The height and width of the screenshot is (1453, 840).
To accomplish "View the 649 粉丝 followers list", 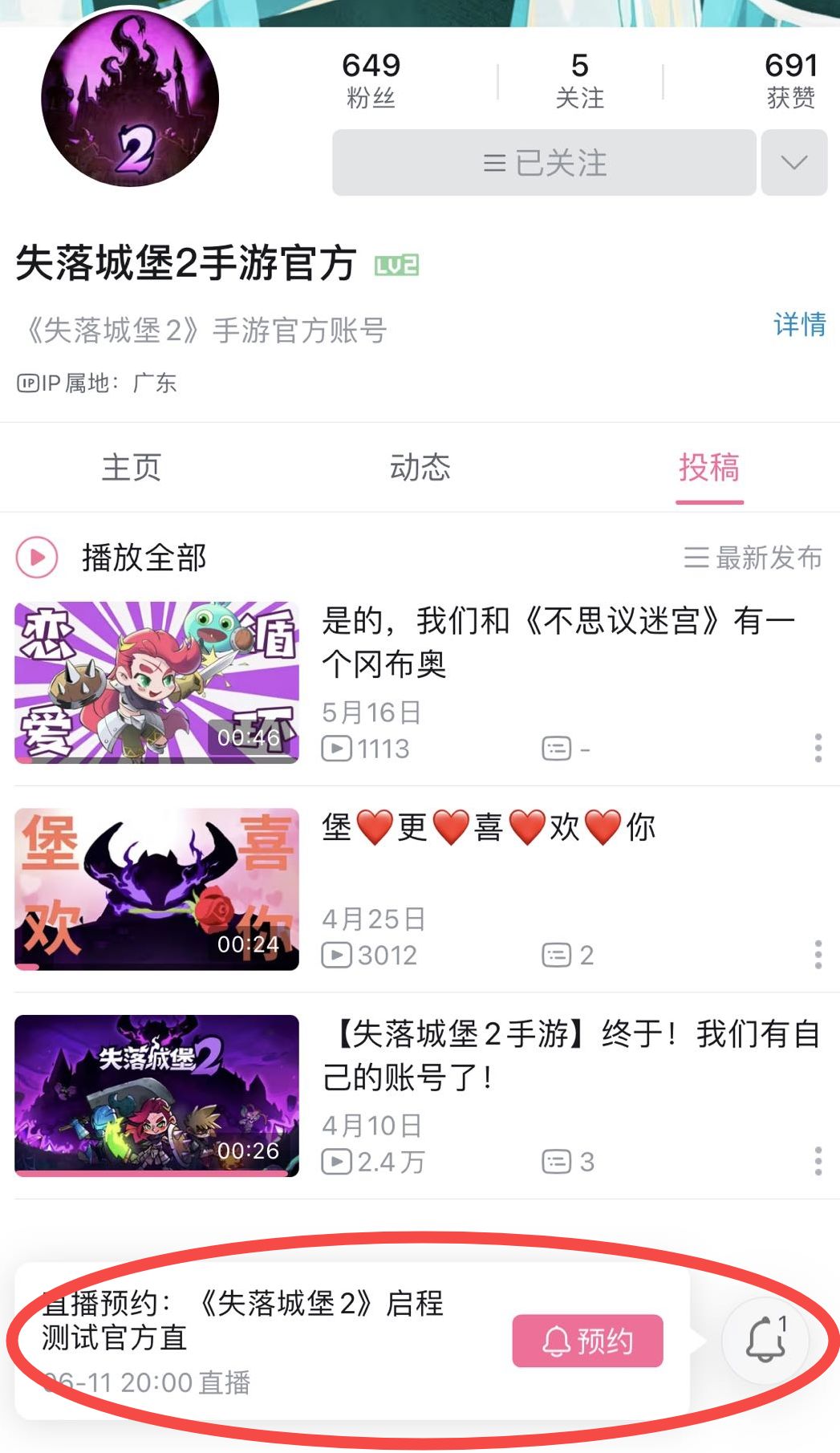I will pos(371,80).
